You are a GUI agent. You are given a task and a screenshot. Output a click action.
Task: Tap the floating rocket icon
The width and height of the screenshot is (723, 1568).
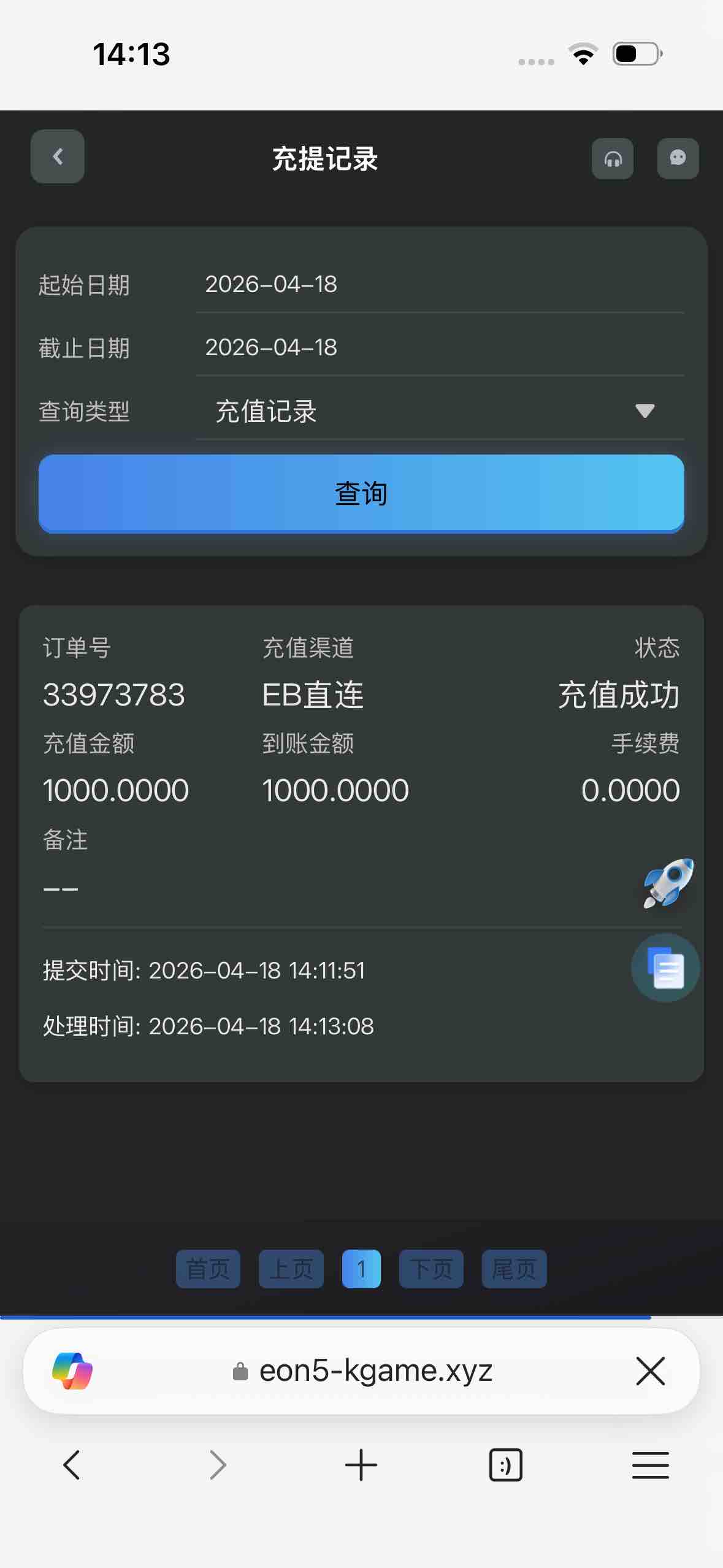click(x=668, y=883)
